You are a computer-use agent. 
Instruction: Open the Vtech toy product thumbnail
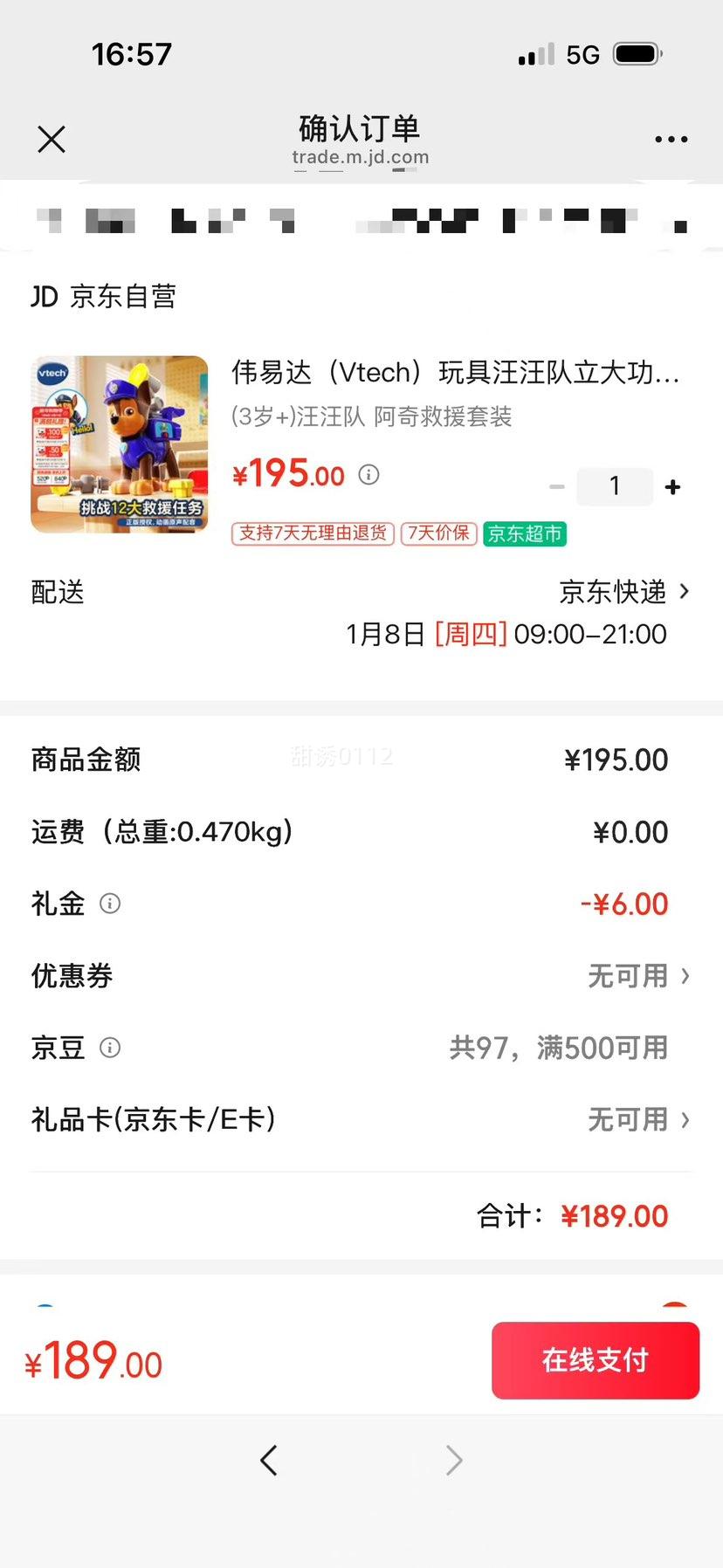[120, 444]
